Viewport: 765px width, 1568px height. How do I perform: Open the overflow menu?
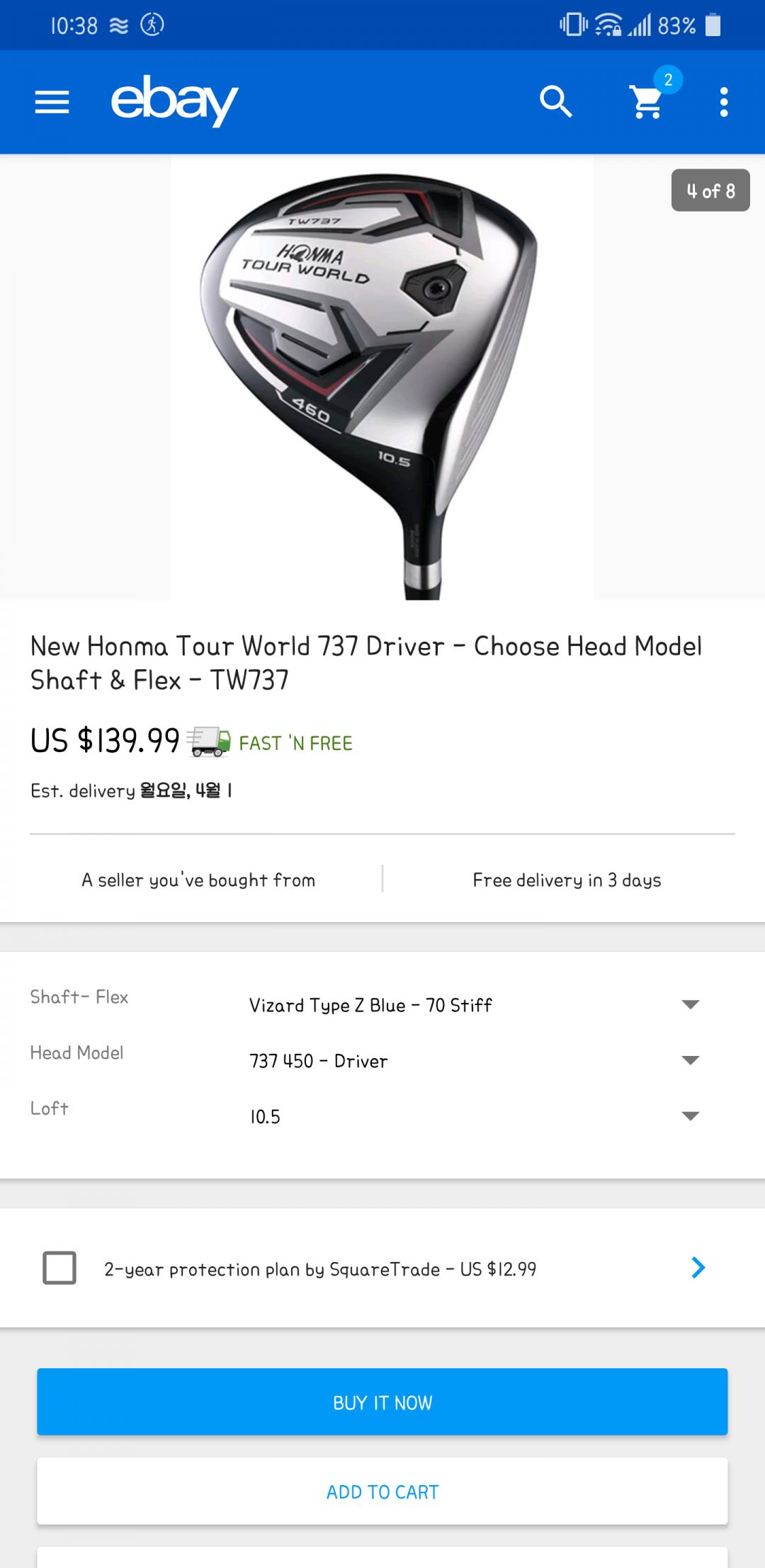coord(723,102)
